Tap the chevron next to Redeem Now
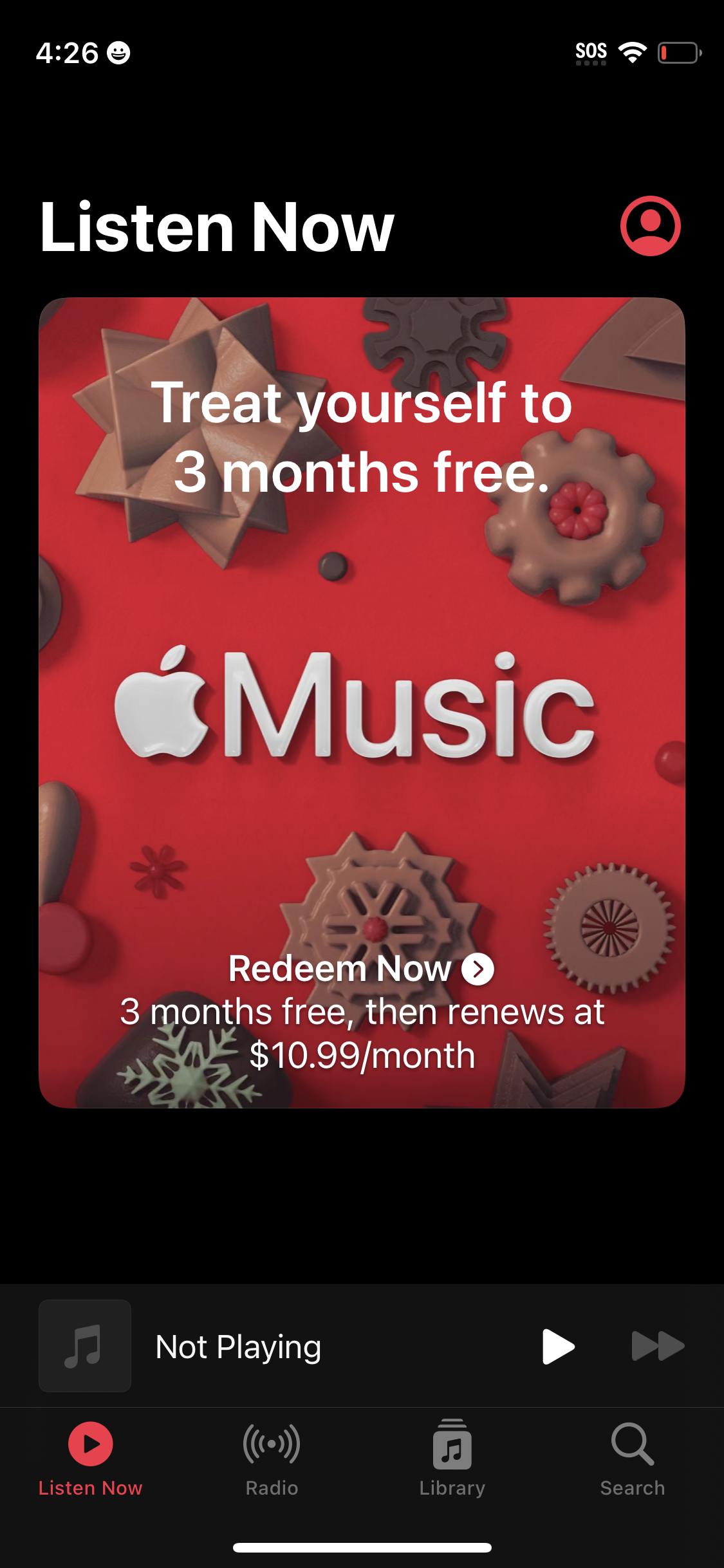 point(477,970)
